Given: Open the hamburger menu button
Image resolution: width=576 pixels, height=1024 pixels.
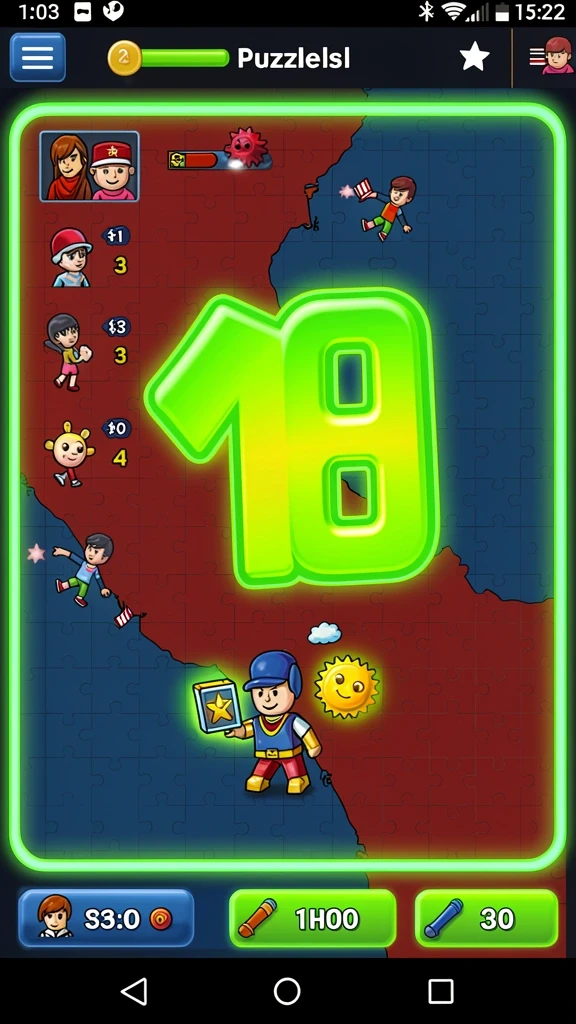Looking at the screenshot, I should (38, 57).
